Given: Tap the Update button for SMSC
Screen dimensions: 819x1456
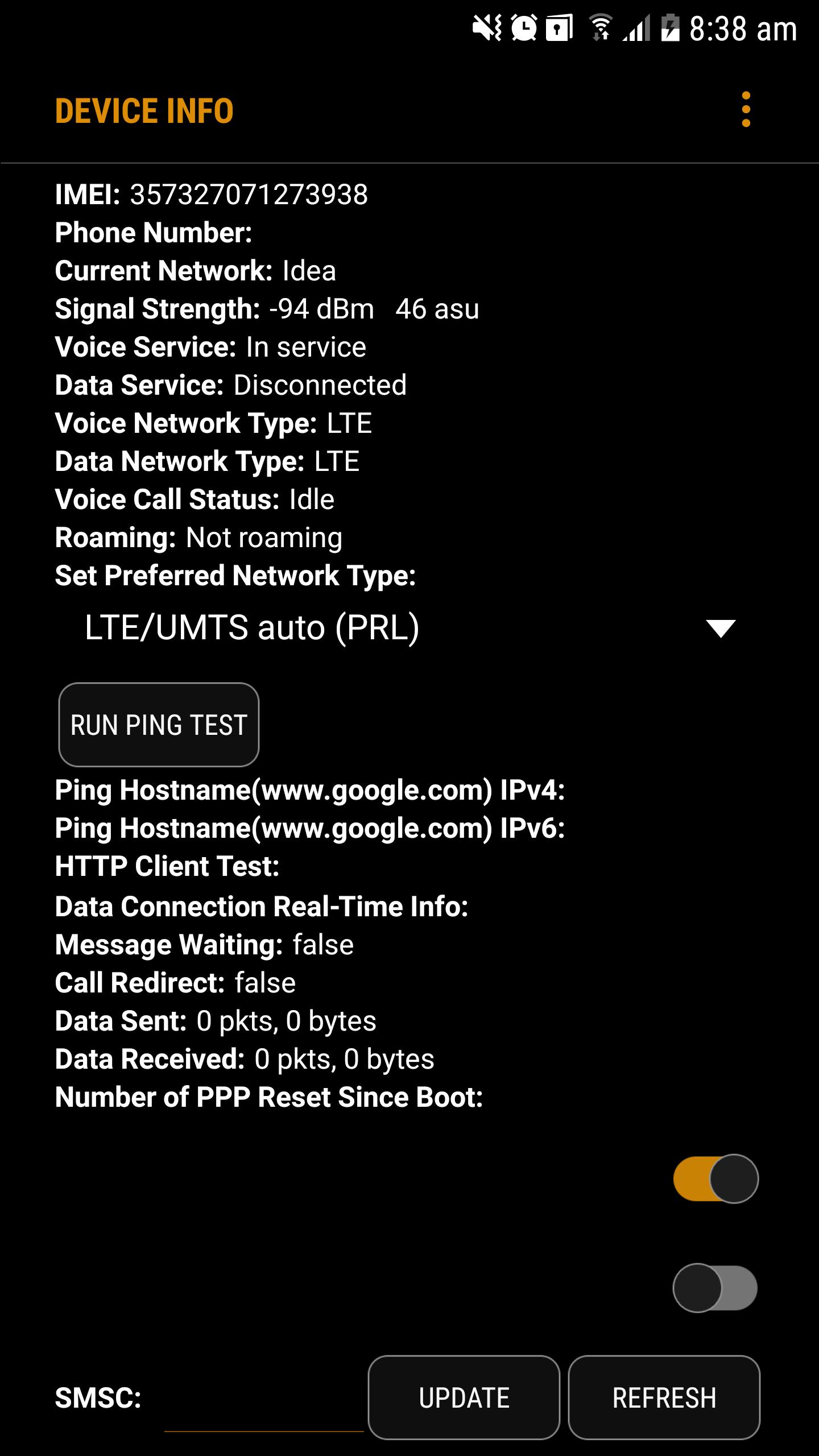Looking at the screenshot, I should pyautogui.click(x=464, y=1398).
